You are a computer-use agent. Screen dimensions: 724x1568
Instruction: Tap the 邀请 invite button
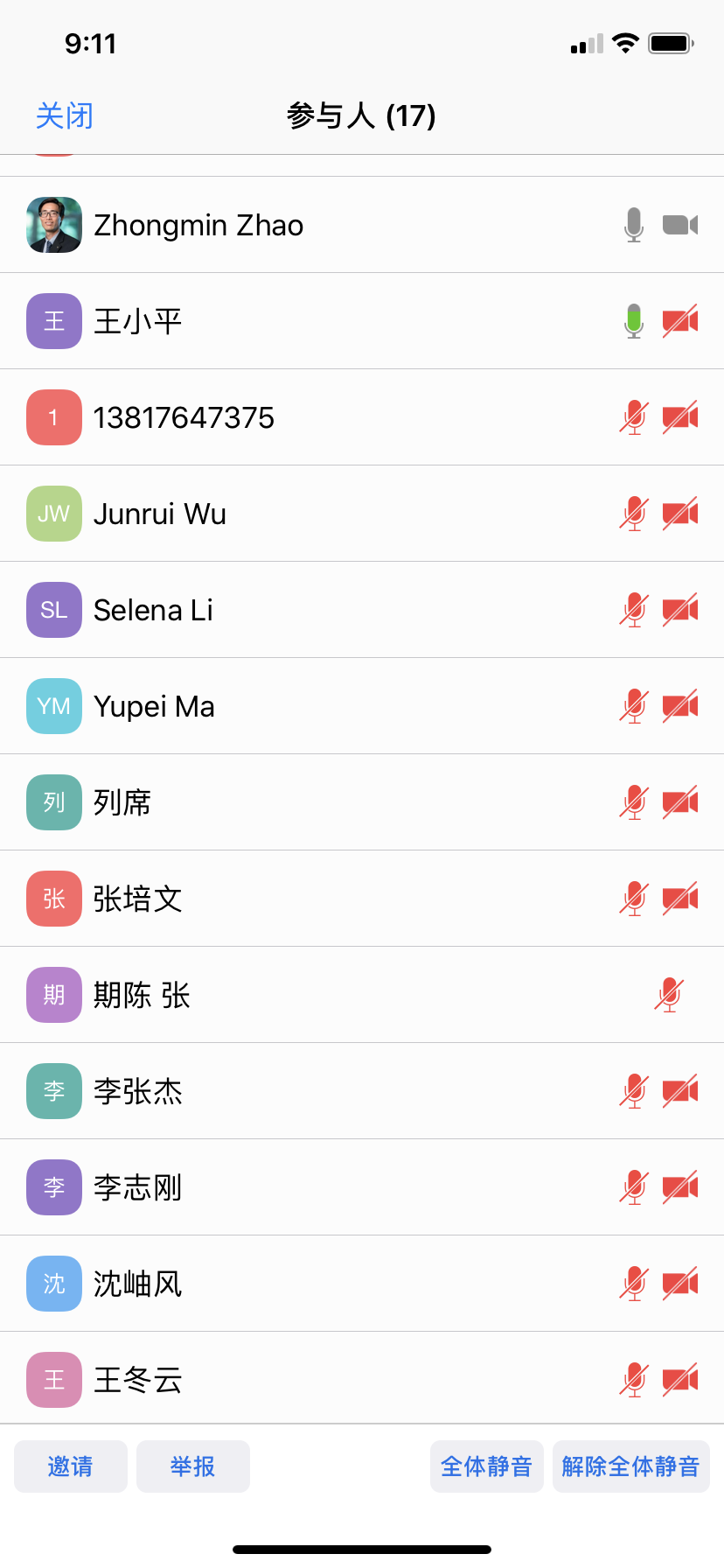(70, 1466)
